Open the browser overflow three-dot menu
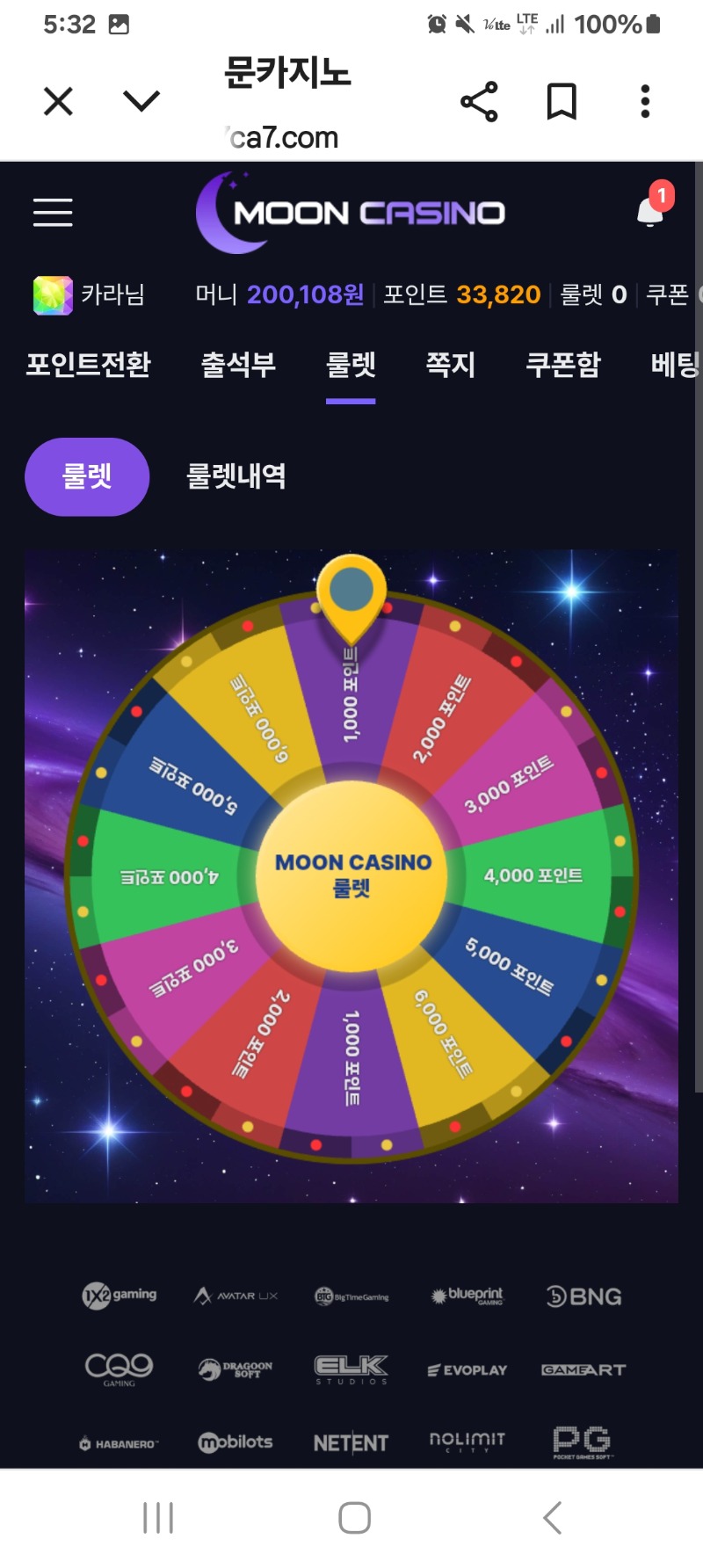Image resolution: width=703 pixels, height=1568 pixels. click(x=644, y=100)
